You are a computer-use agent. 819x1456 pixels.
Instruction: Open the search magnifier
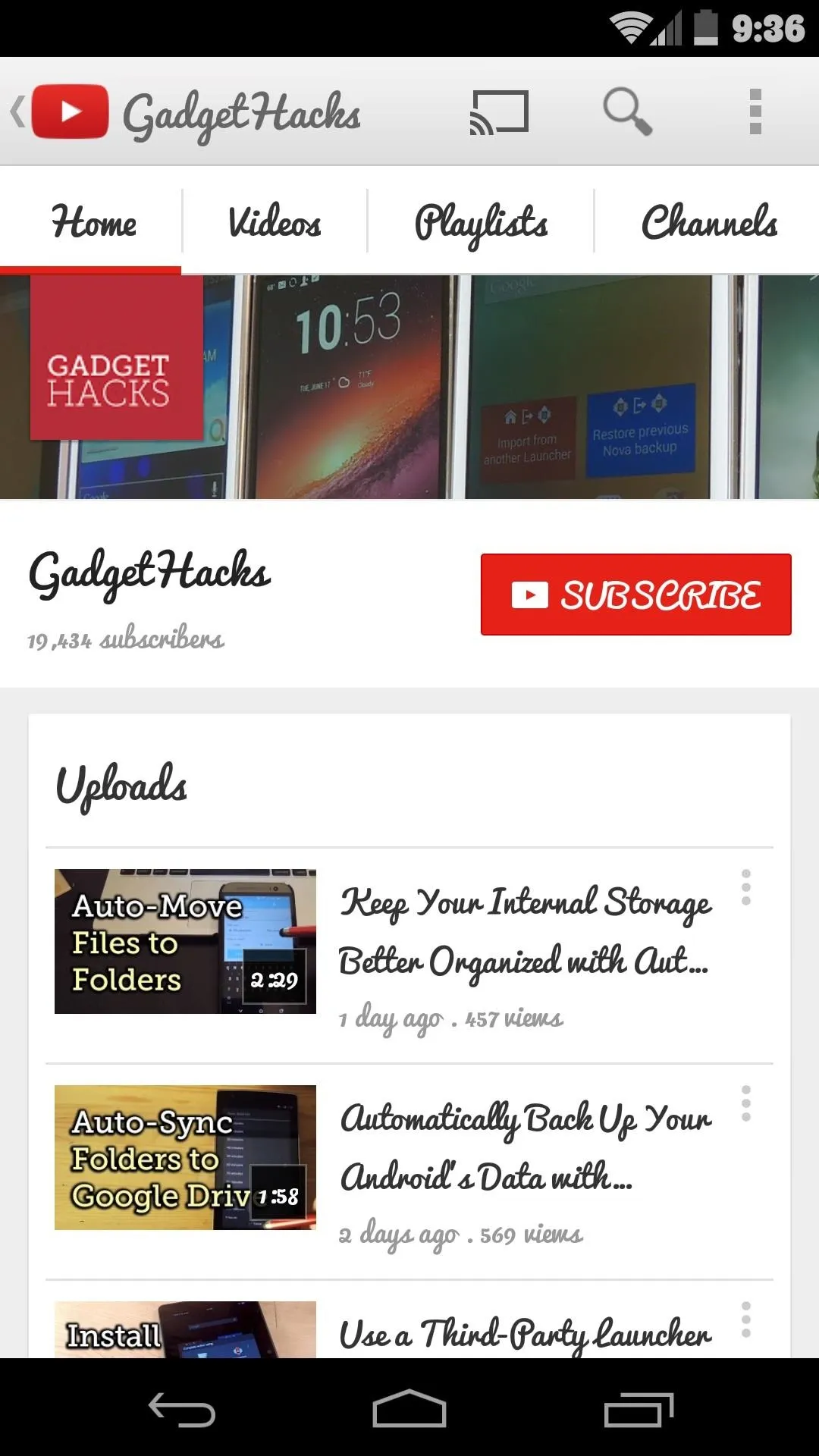(627, 111)
